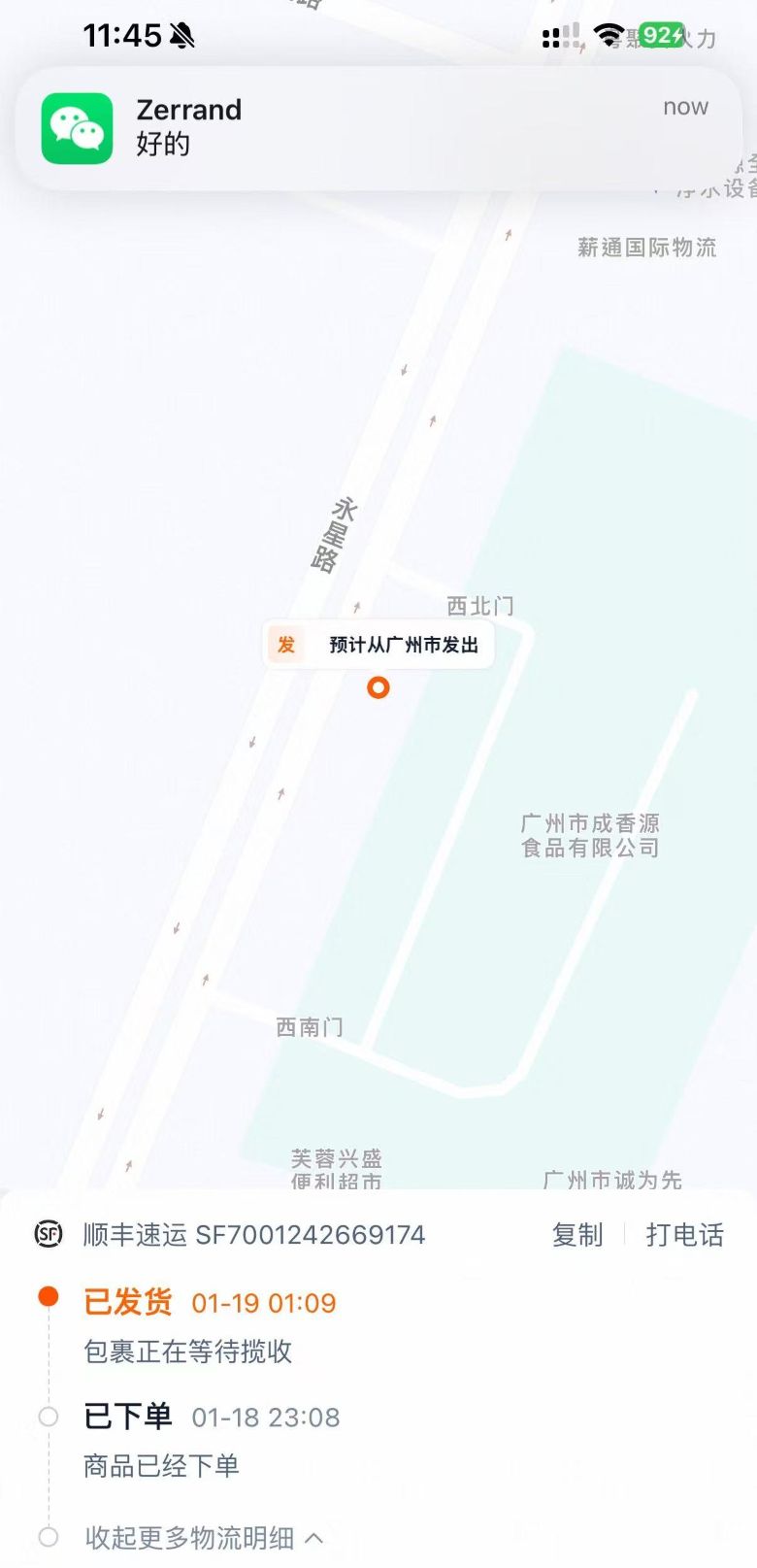Call the courier via 打电话
This screenshot has width=757, height=1568.
[x=684, y=1234]
